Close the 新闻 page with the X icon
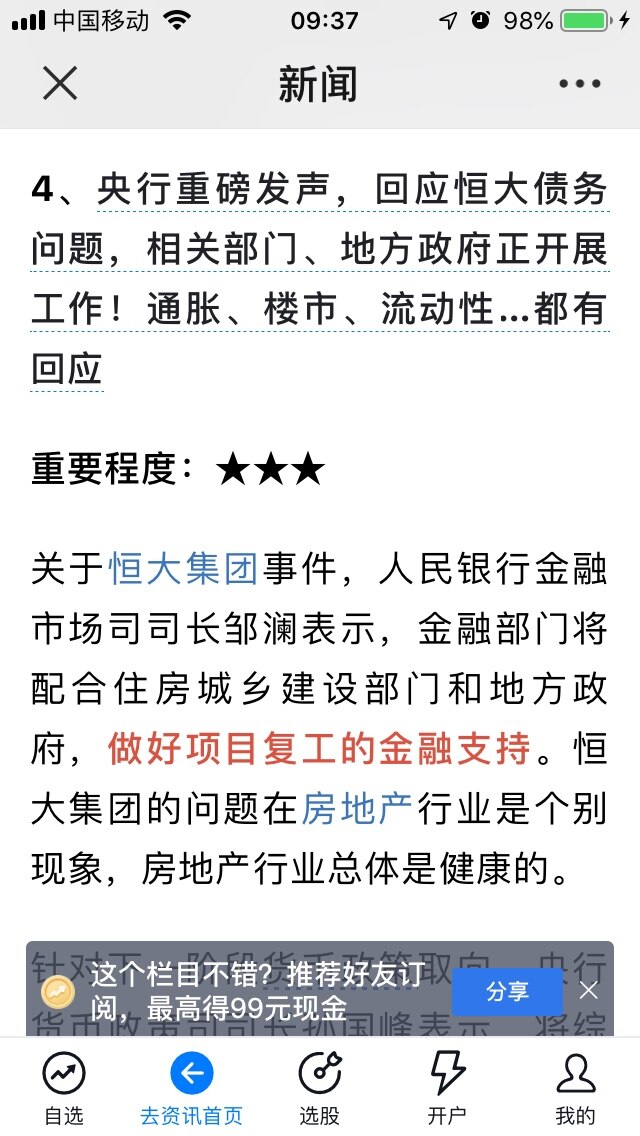640x1136 pixels. [x=60, y=84]
